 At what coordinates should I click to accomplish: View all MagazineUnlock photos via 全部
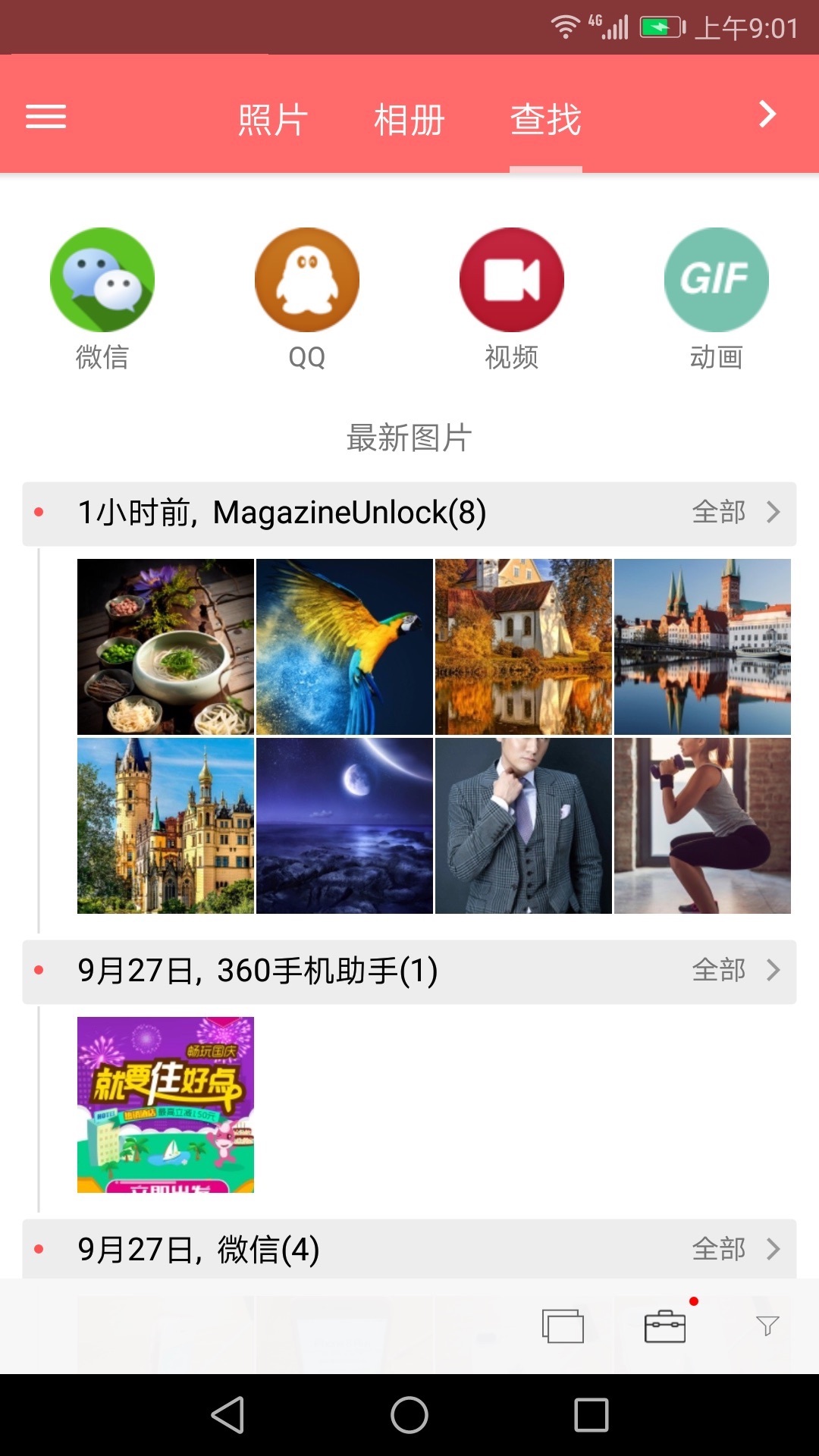[734, 513]
